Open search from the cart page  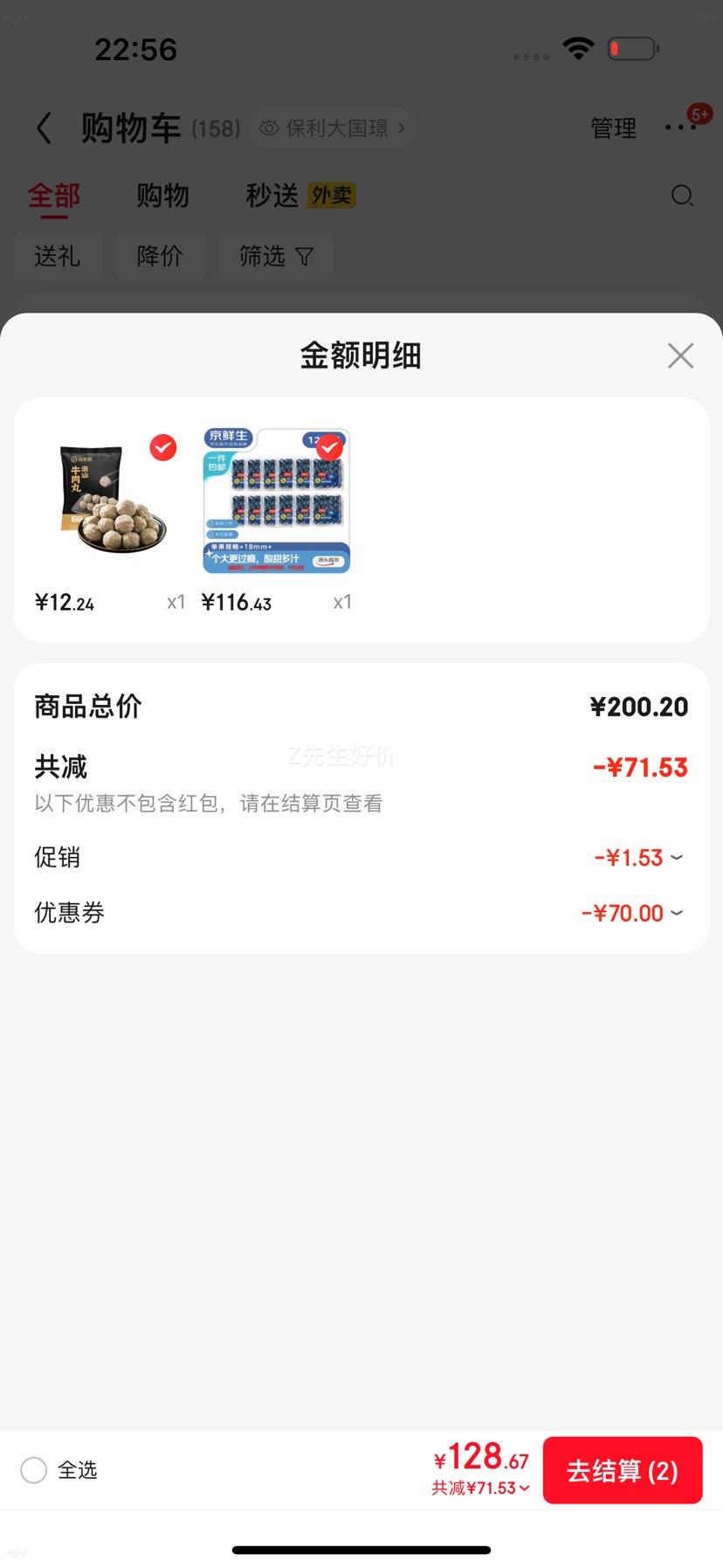(x=682, y=196)
